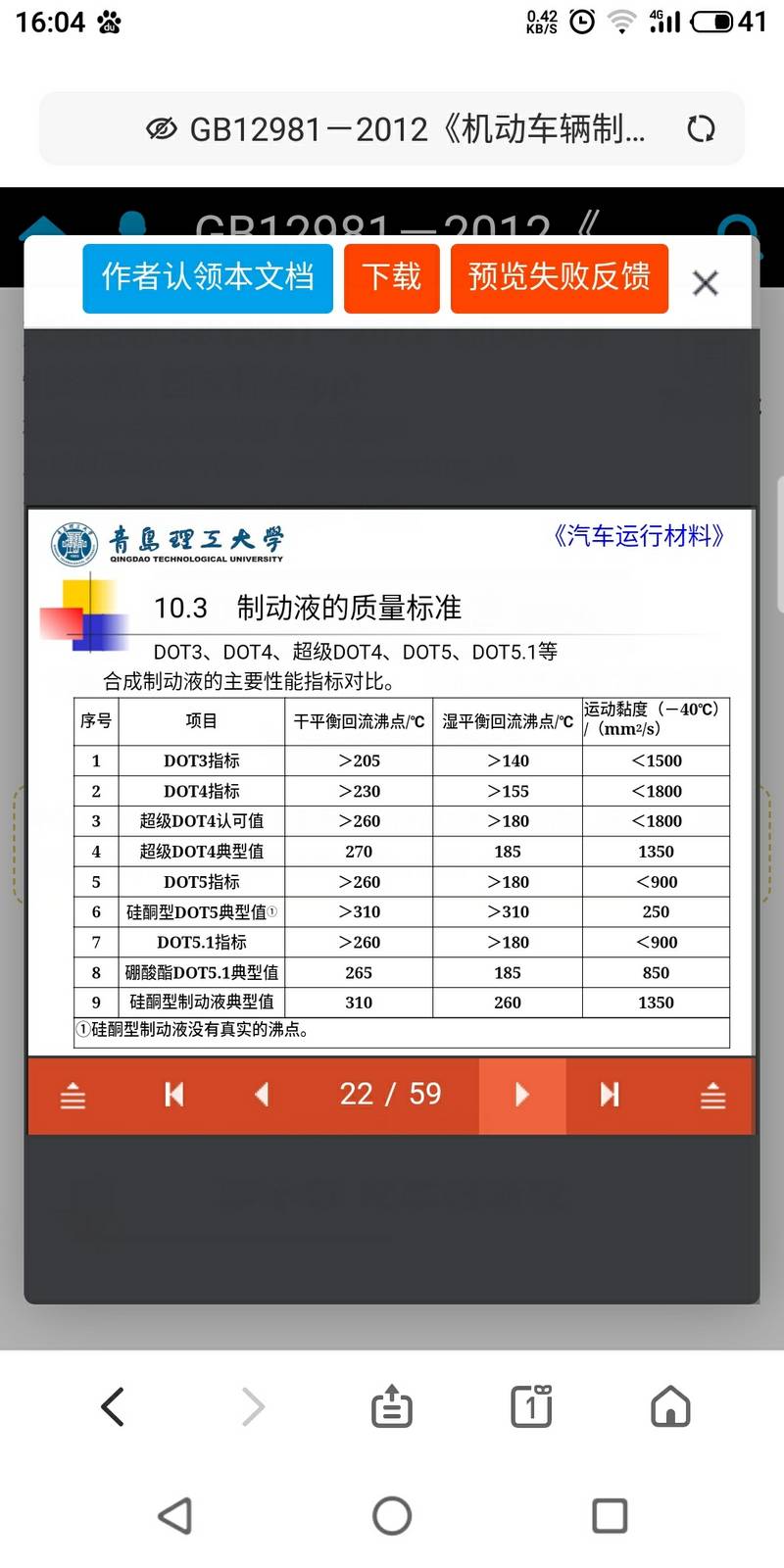
Task: Open browser tabs switcher
Action: pyautogui.click(x=531, y=1407)
